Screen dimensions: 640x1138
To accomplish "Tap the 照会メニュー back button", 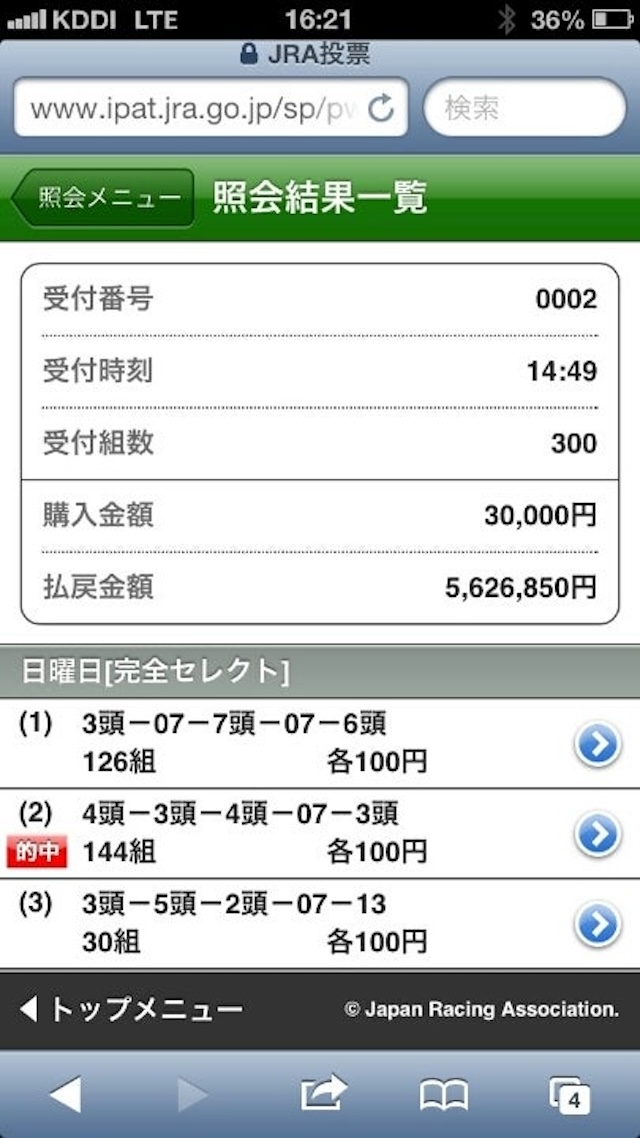I will point(103,197).
